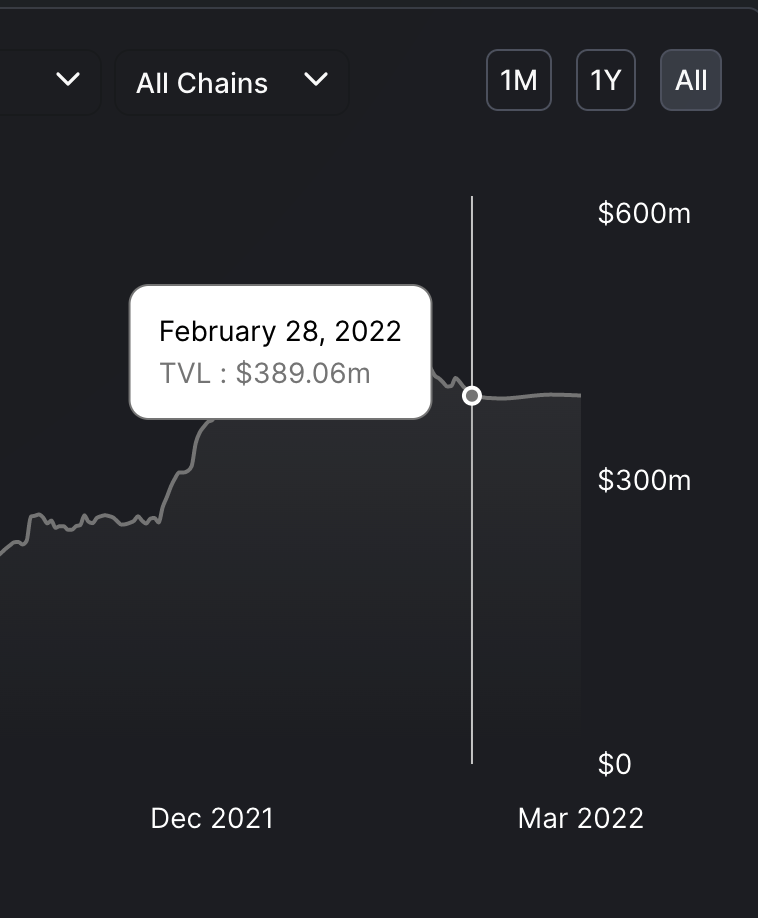
Task: Expand the All Chains dropdown
Action: 232,82
